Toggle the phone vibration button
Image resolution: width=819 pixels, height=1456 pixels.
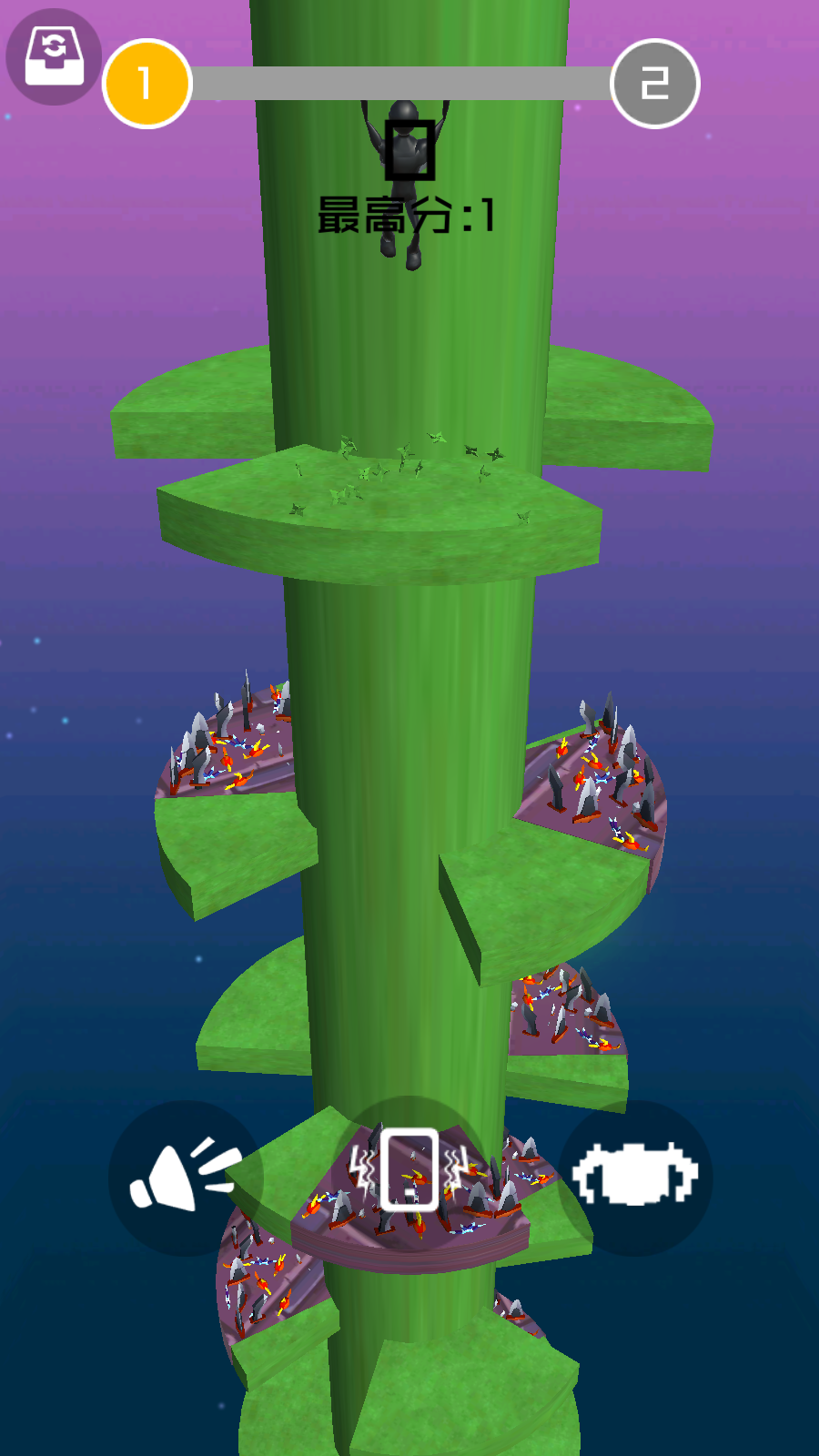[x=409, y=1171]
